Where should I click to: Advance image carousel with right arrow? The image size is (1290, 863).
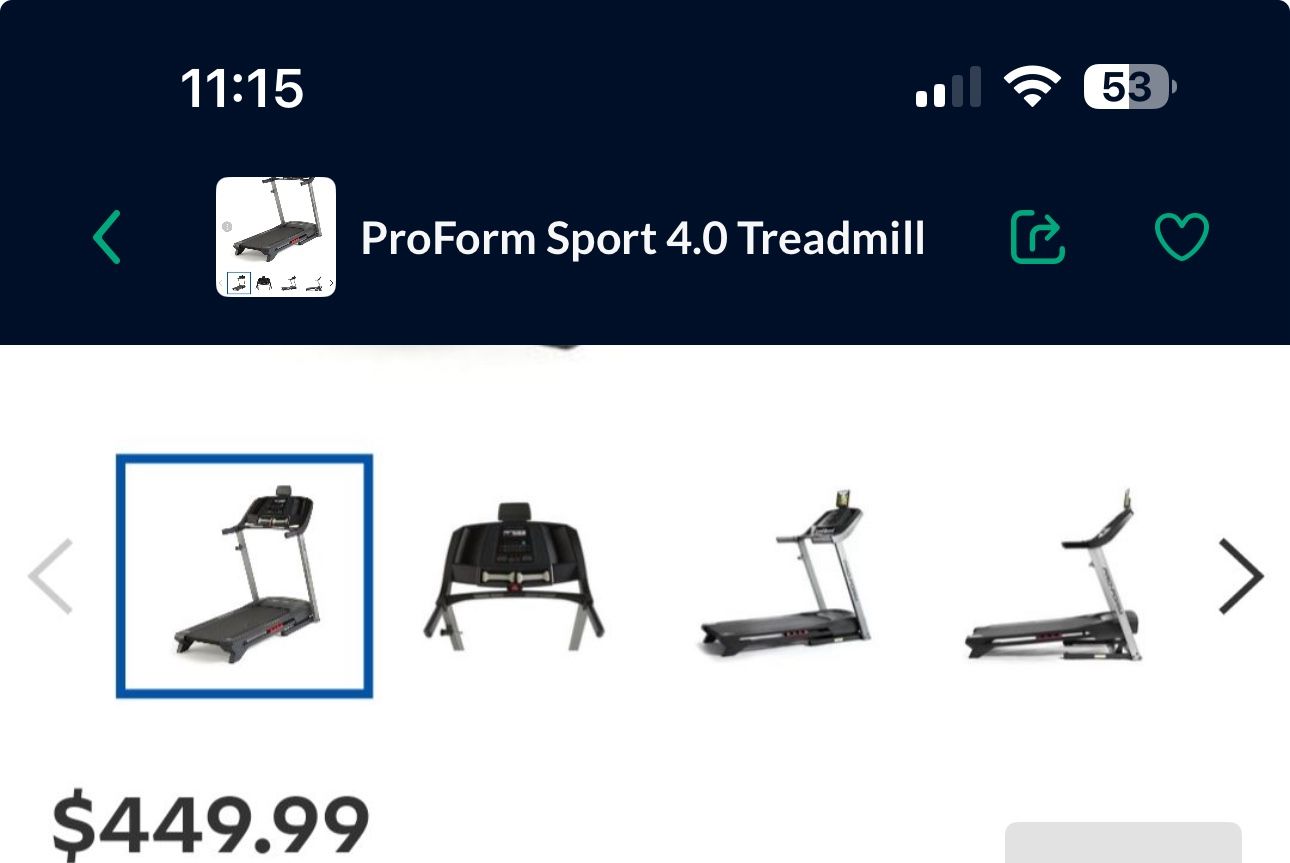pos(1240,575)
